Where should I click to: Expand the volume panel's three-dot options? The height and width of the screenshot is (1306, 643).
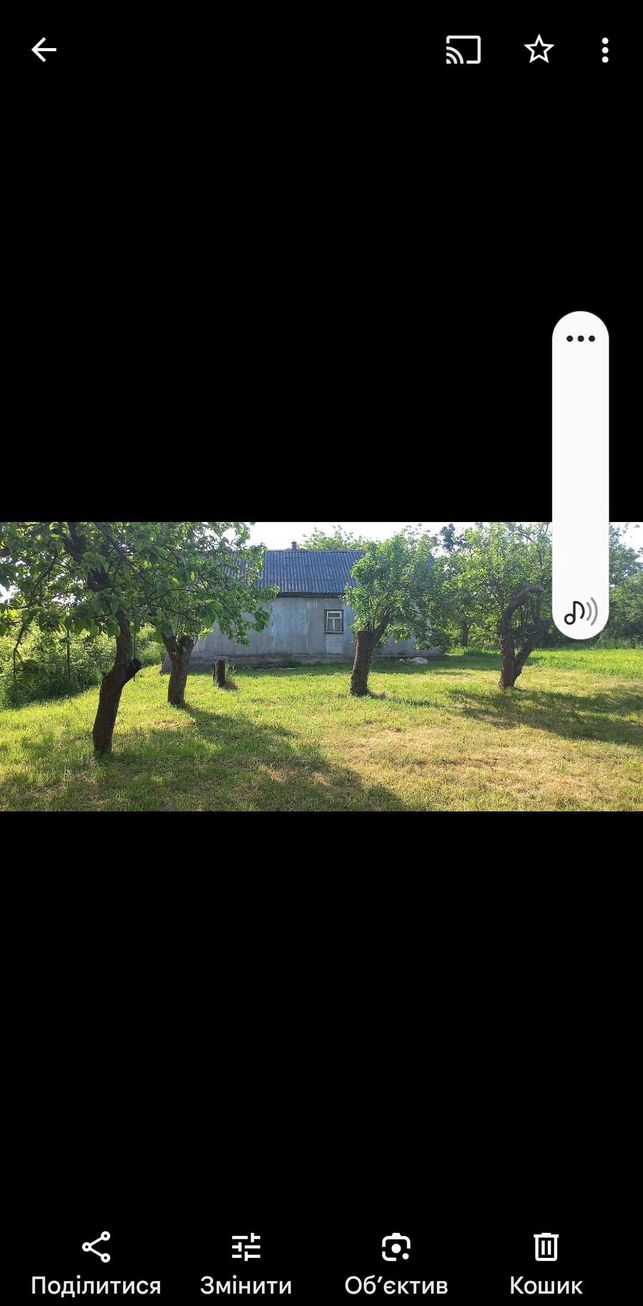pos(580,338)
